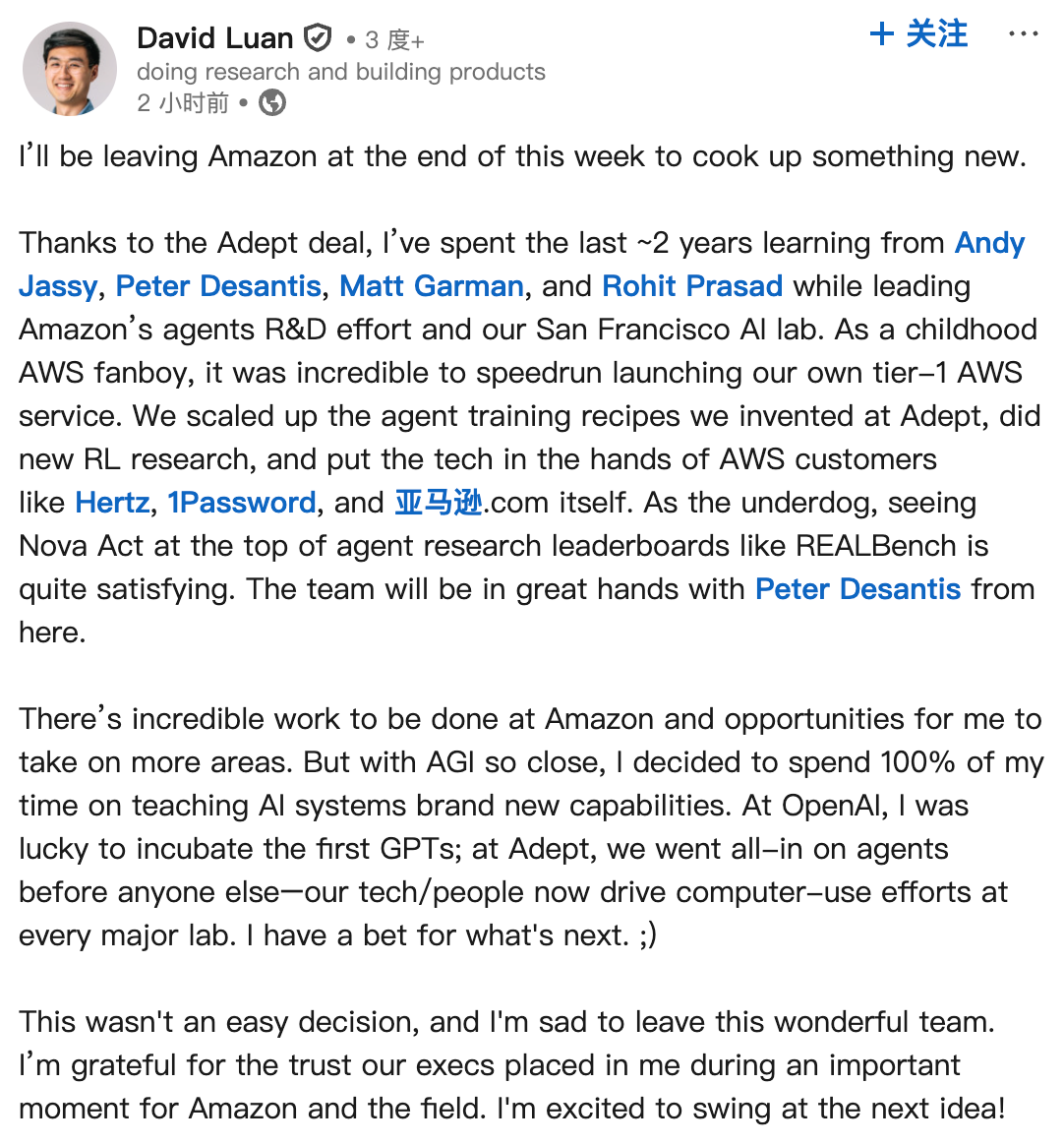The image size is (1064, 1145).
Task: Open David Luan's name link
Action: click(214, 38)
